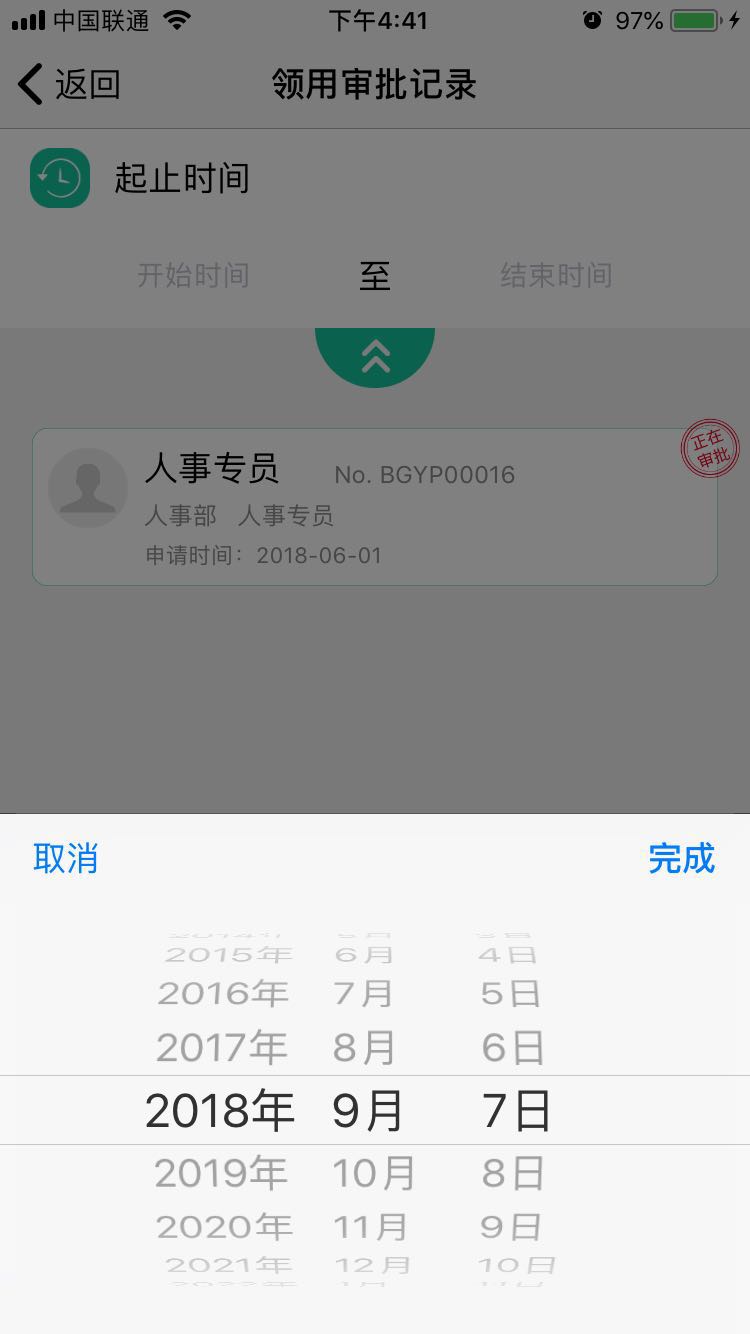Pick 2019年 in the year wheel
Image resolution: width=750 pixels, height=1334 pixels.
(222, 1173)
